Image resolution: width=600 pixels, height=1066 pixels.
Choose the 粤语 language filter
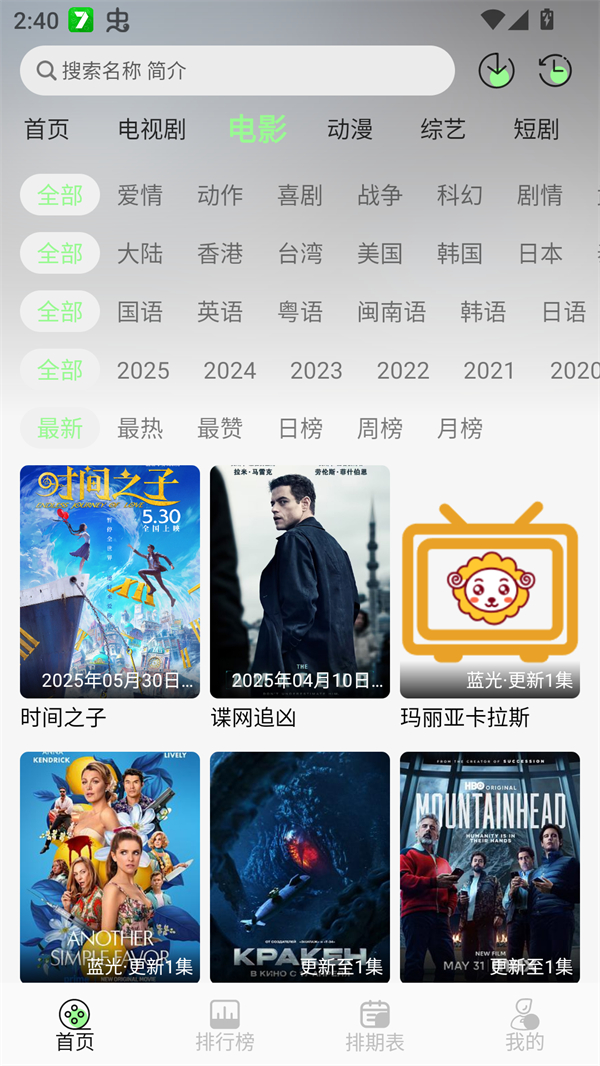pos(300,312)
